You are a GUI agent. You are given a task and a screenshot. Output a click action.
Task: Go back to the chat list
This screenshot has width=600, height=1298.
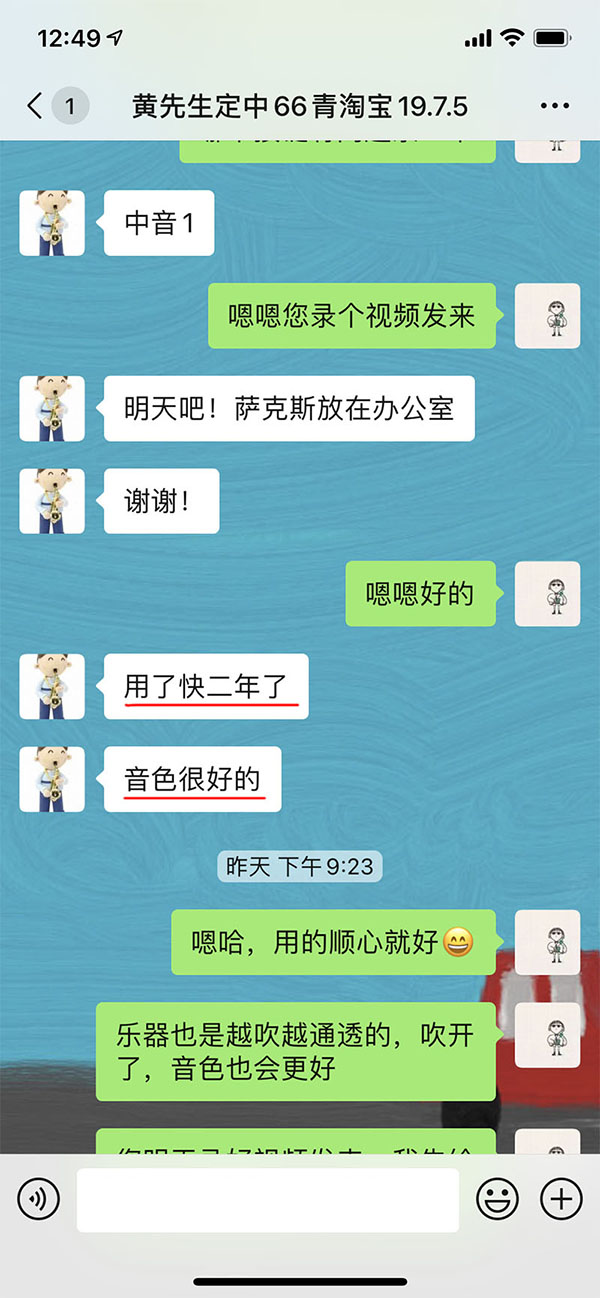pyautogui.click(x=37, y=106)
